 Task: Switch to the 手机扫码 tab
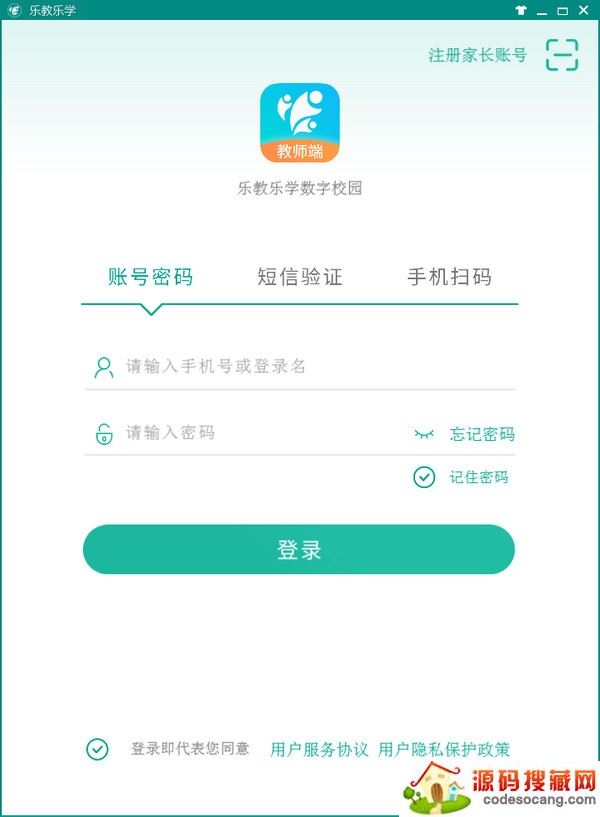point(449,277)
